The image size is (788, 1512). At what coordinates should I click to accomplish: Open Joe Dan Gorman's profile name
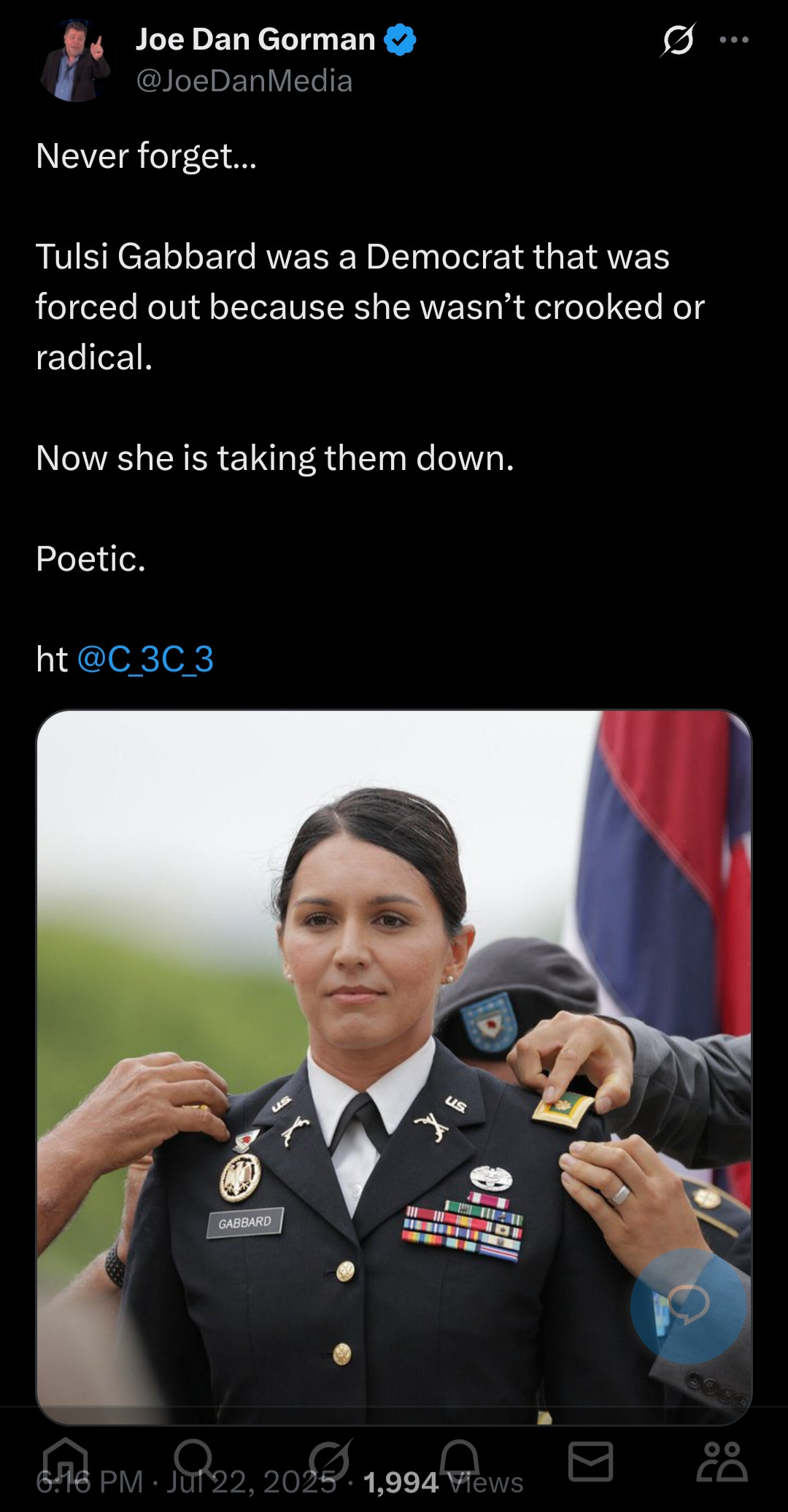[255, 39]
